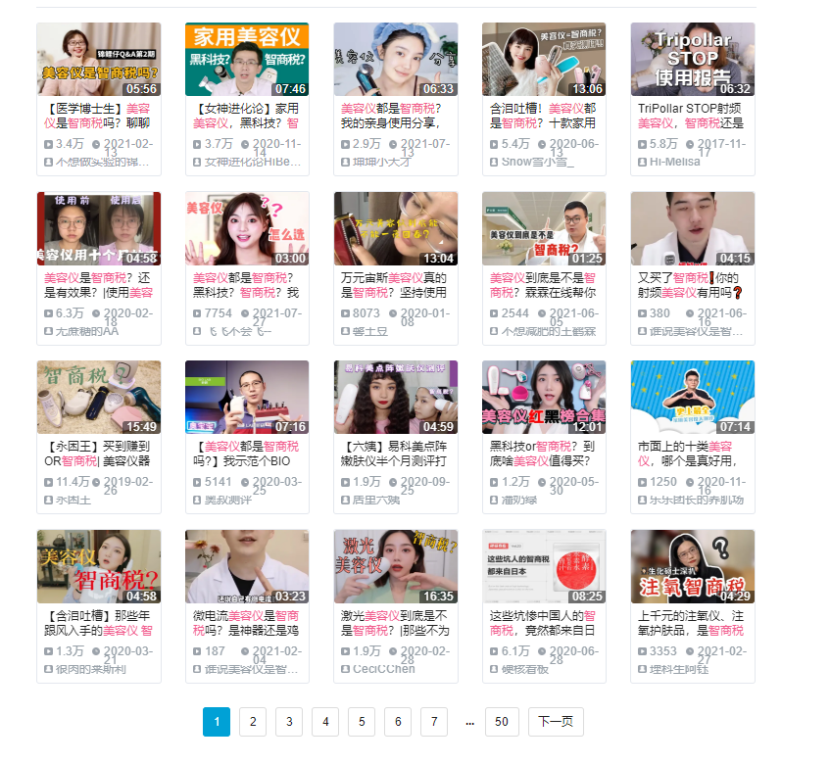Screen dimensions: 831x765
Task: Open the 医学博士生 美容仪 video with duration 05:56
Action: point(98,60)
